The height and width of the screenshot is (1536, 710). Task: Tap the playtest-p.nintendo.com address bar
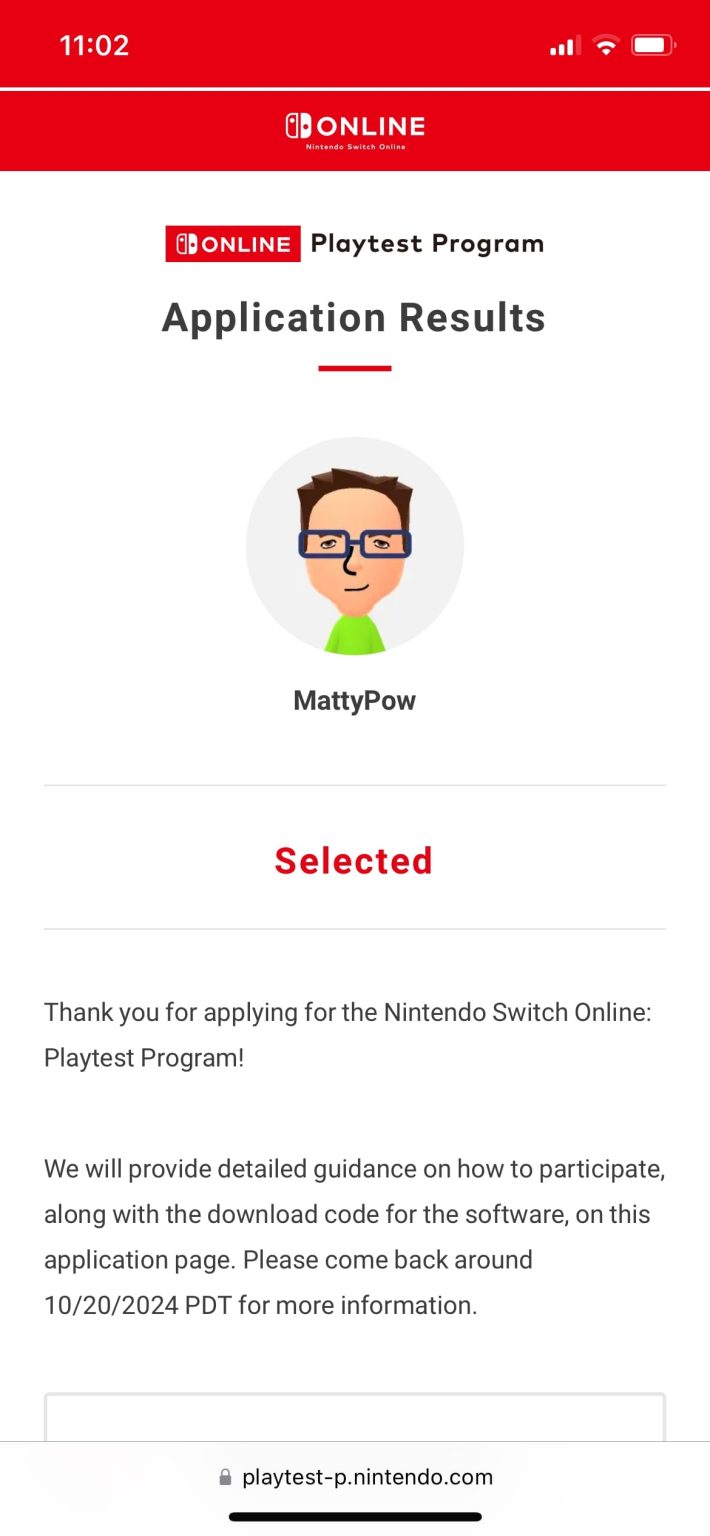355,1477
